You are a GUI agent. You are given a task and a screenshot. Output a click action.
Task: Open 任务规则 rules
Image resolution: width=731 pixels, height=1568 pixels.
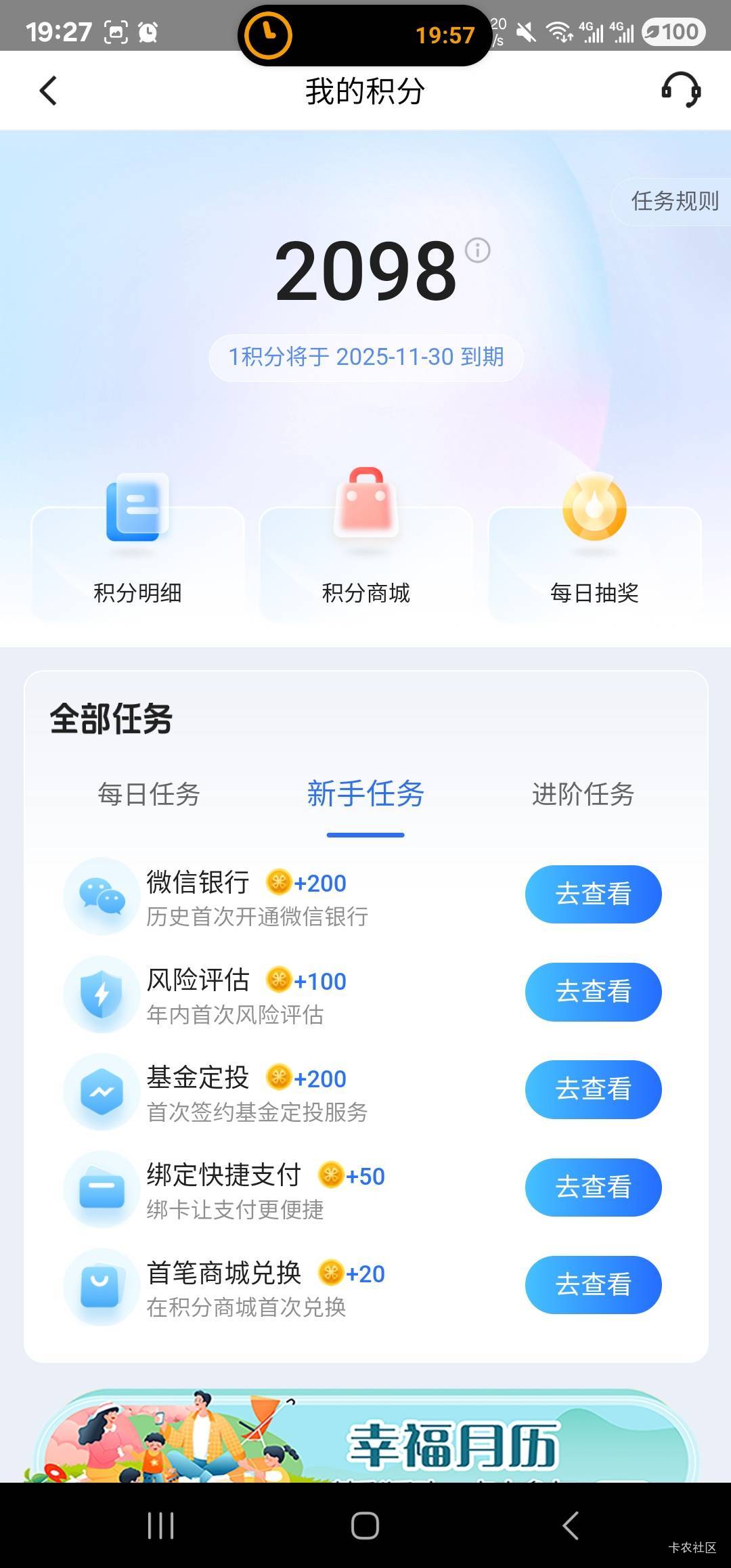coord(673,201)
